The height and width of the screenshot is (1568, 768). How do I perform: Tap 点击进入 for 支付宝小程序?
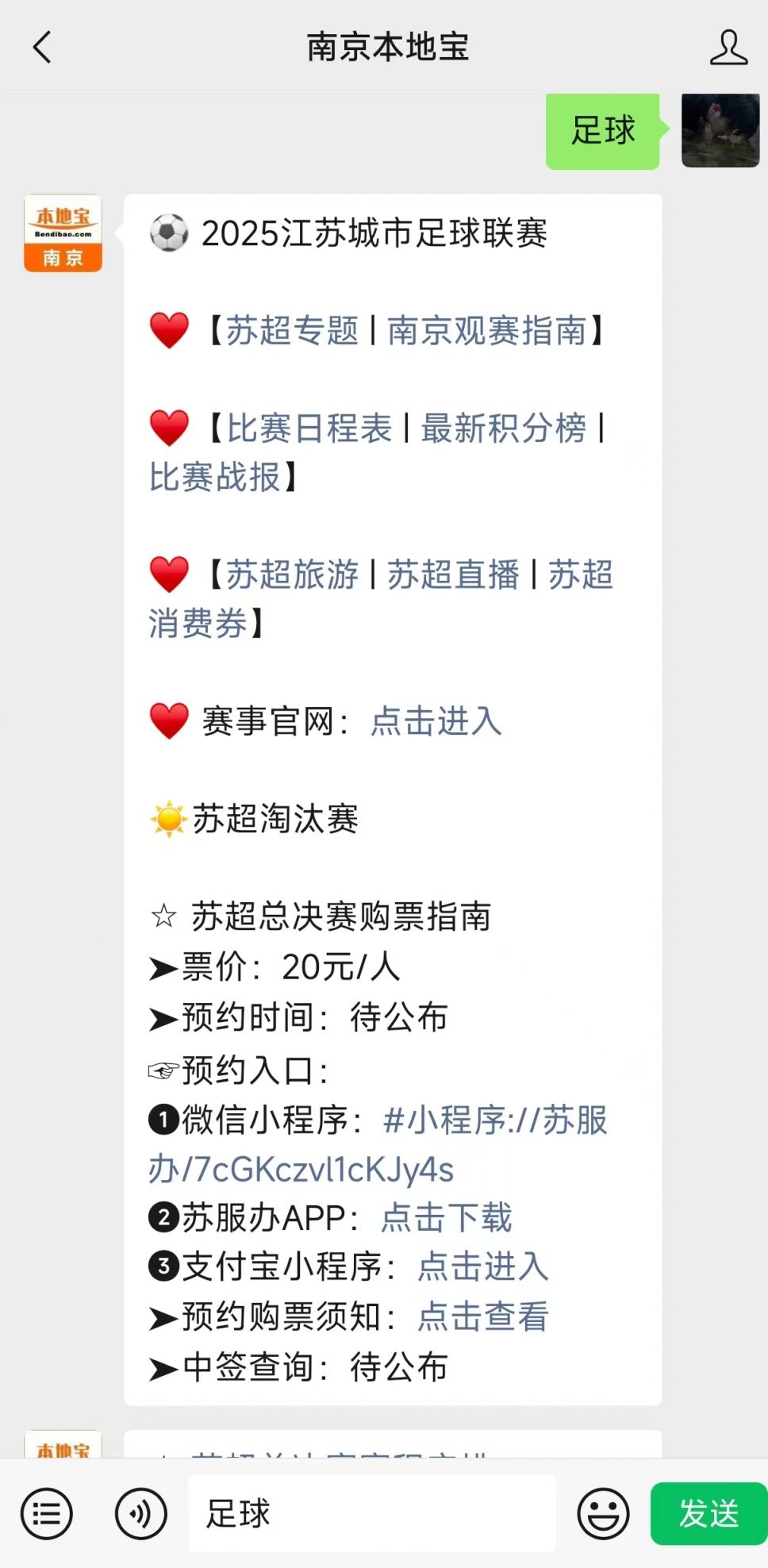482,1266
